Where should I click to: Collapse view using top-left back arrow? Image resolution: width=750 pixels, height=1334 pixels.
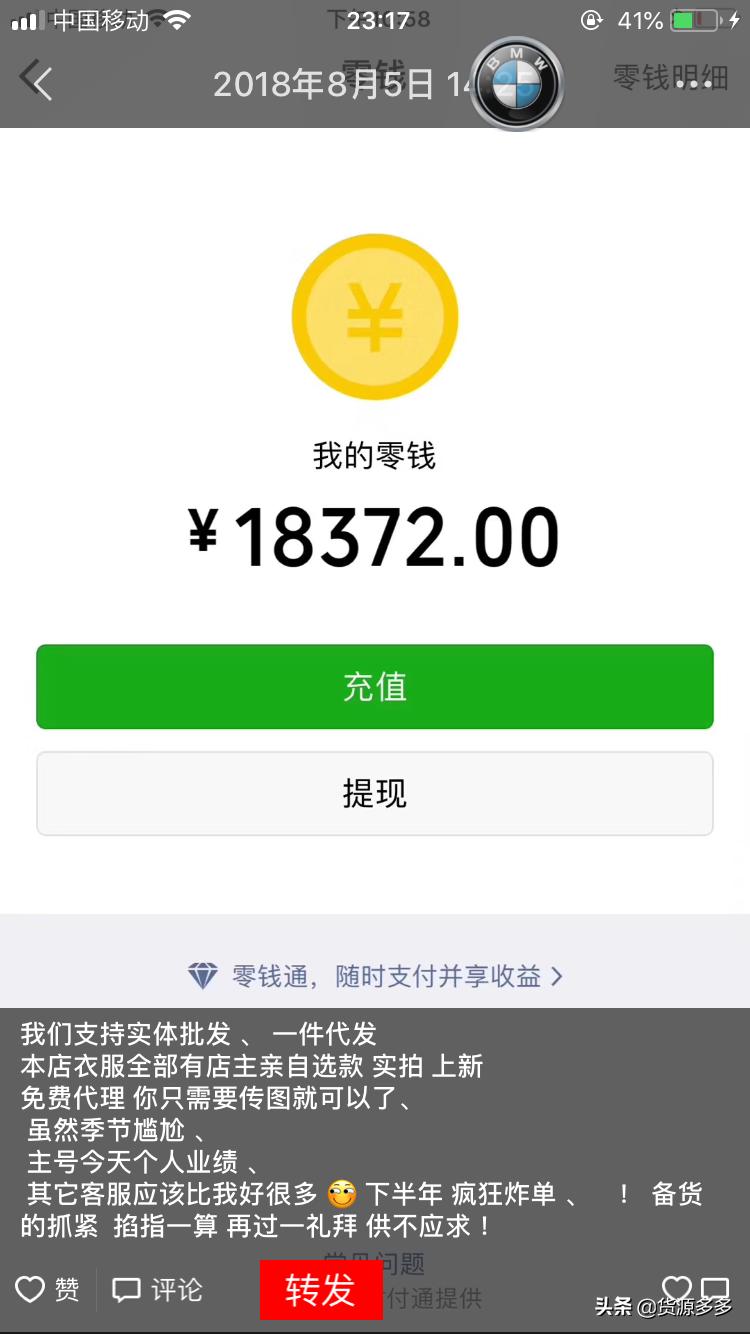tap(37, 84)
